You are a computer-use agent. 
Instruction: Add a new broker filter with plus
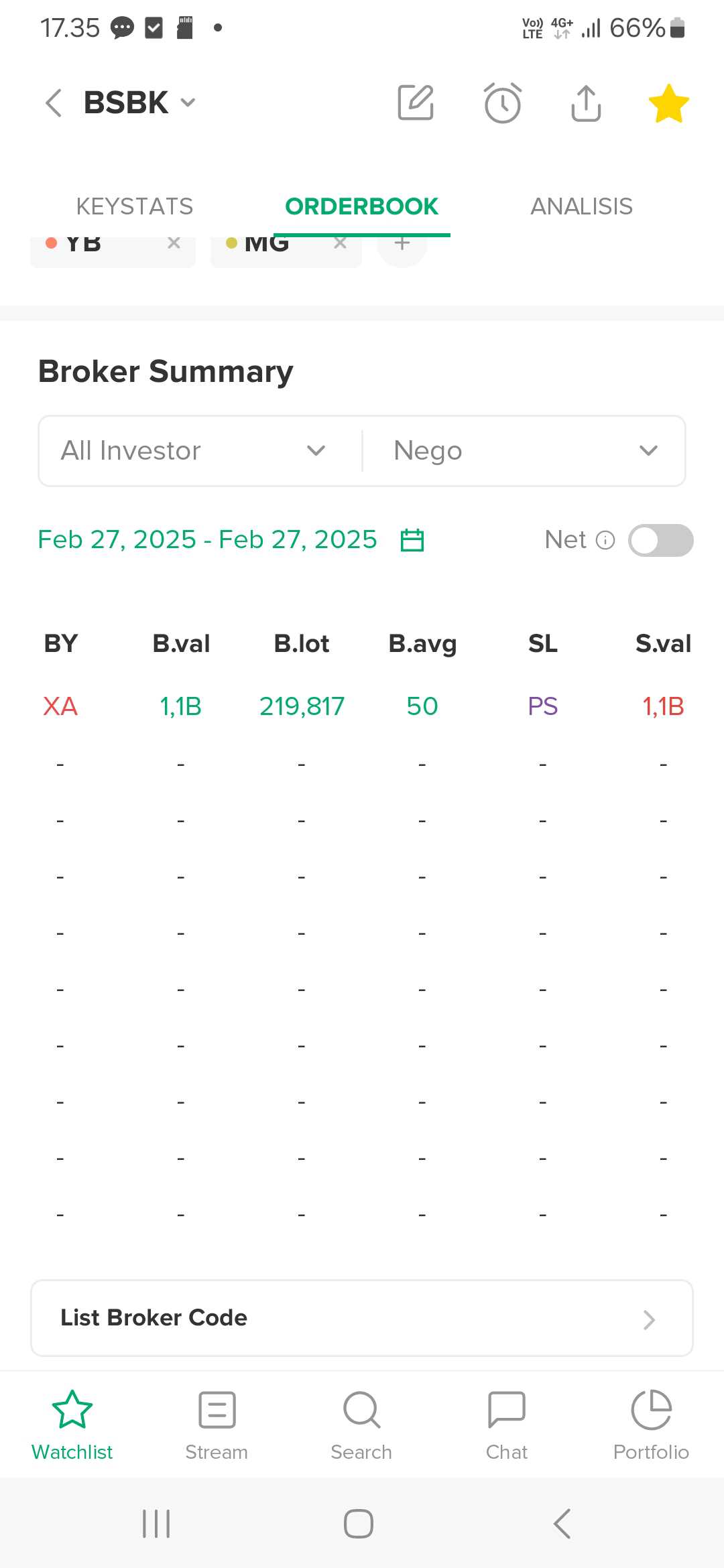[x=402, y=243]
